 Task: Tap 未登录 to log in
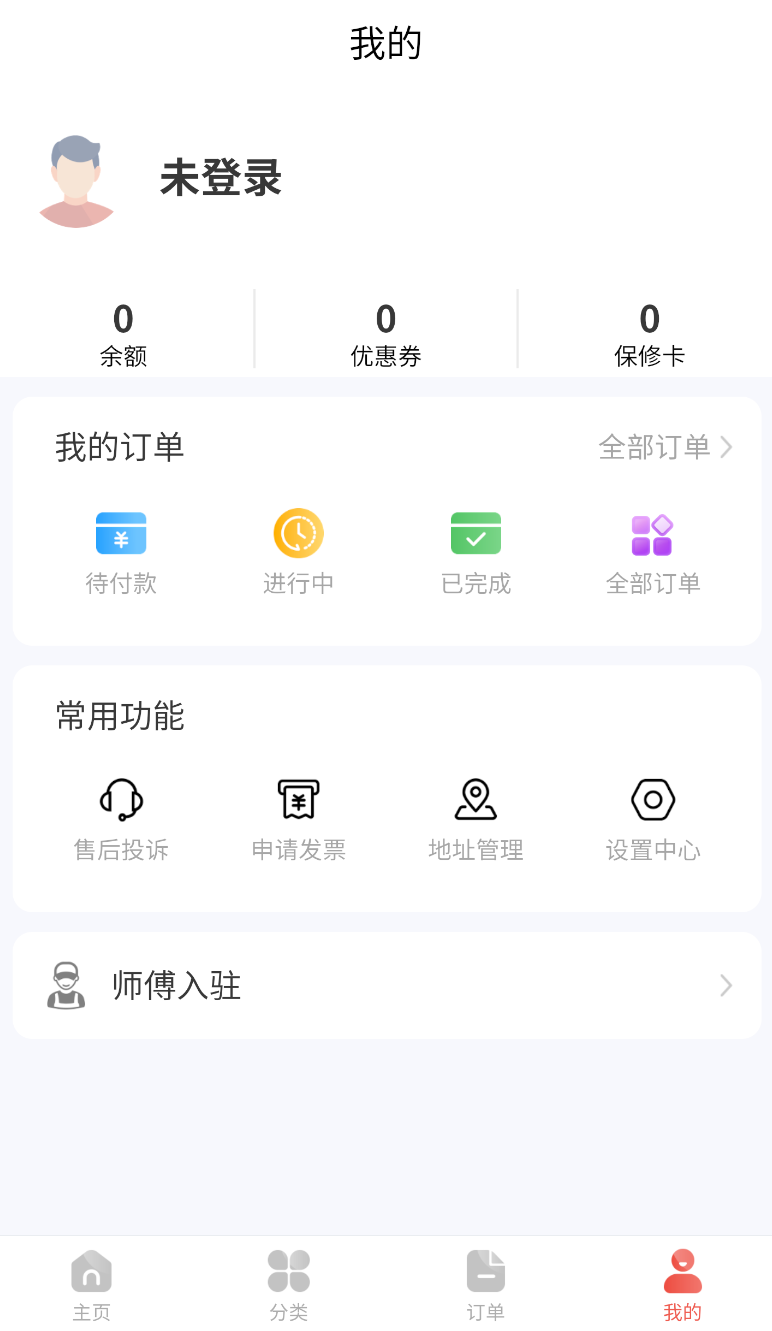221,179
